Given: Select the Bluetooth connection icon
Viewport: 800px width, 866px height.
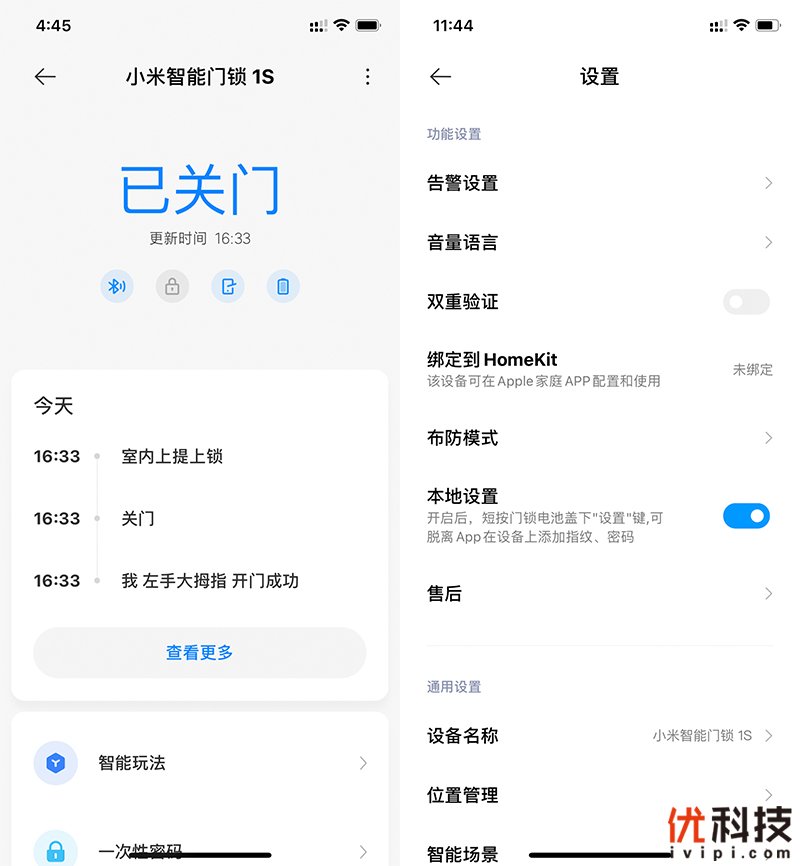Looking at the screenshot, I should click(x=117, y=287).
